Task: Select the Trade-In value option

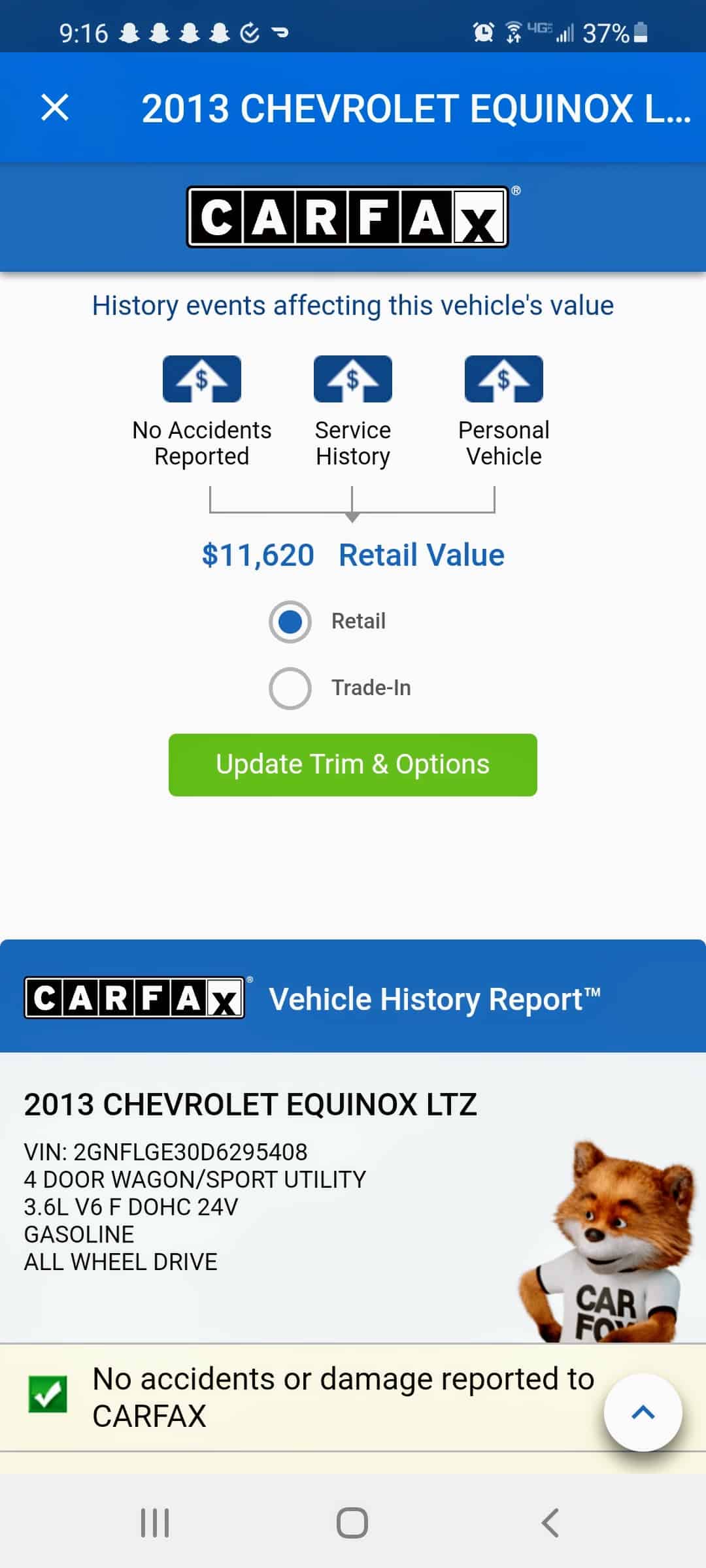Action: pyautogui.click(x=290, y=688)
